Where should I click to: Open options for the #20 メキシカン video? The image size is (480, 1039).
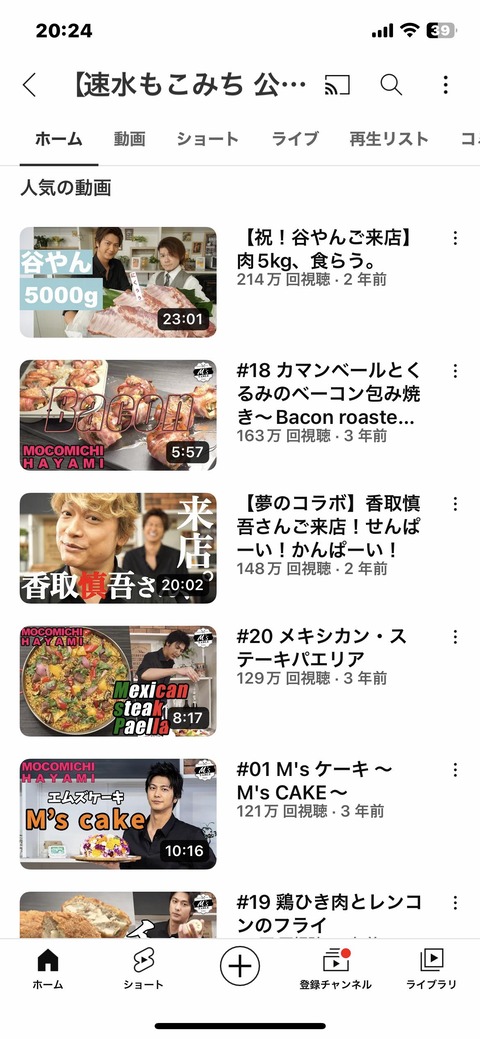click(455, 637)
